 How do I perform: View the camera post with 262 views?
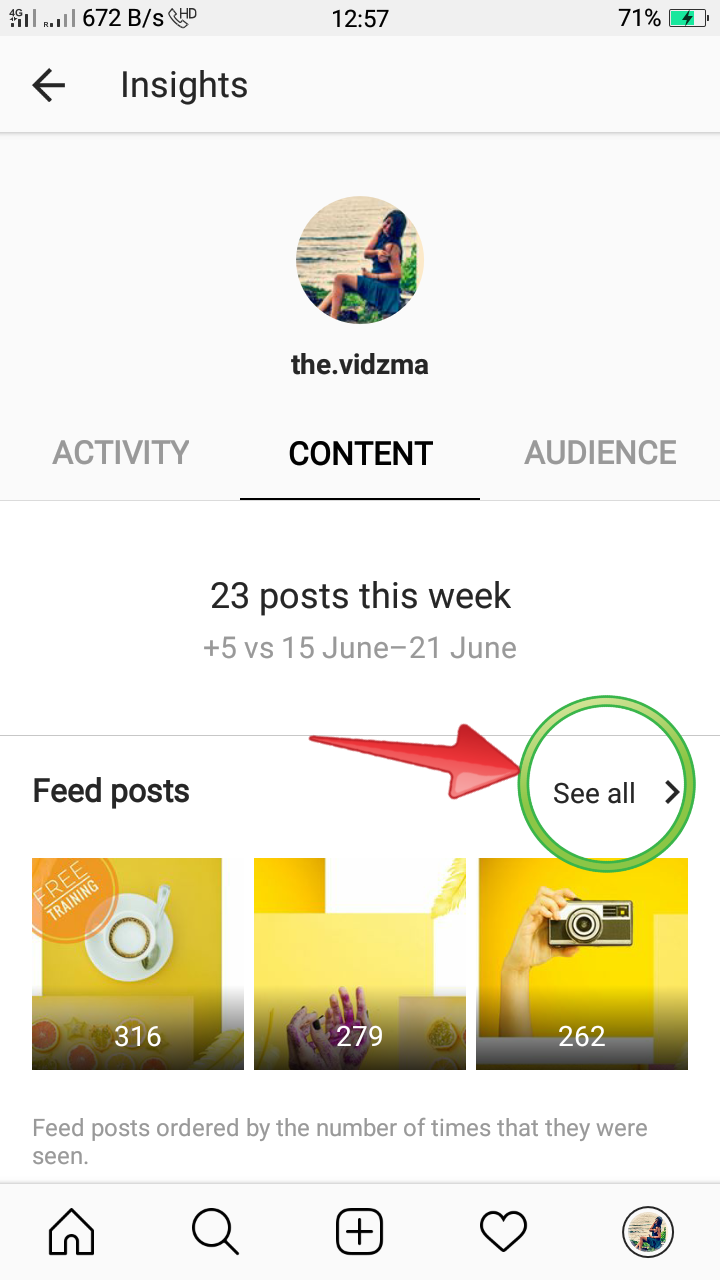582,964
